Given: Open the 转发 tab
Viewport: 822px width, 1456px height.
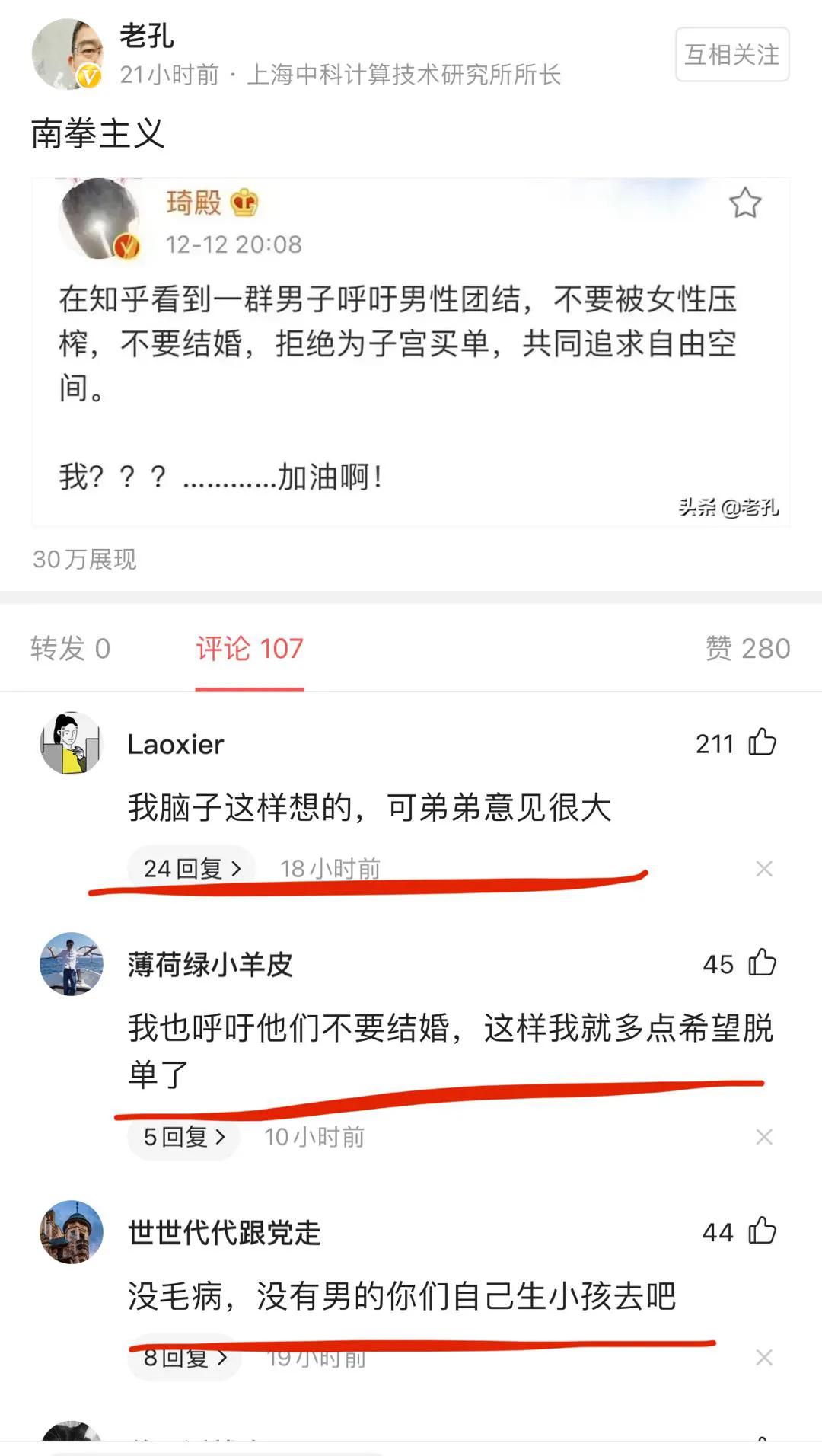Looking at the screenshot, I should (x=71, y=649).
